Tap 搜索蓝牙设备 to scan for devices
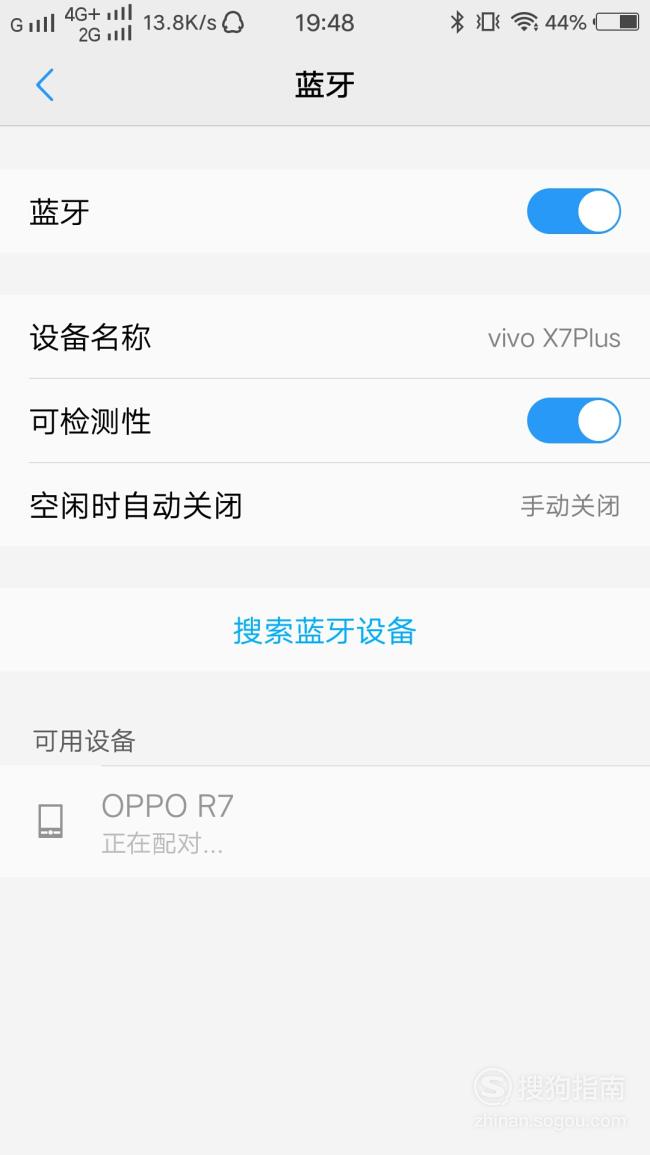This screenshot has height=1155, width=650. point(325,630)
